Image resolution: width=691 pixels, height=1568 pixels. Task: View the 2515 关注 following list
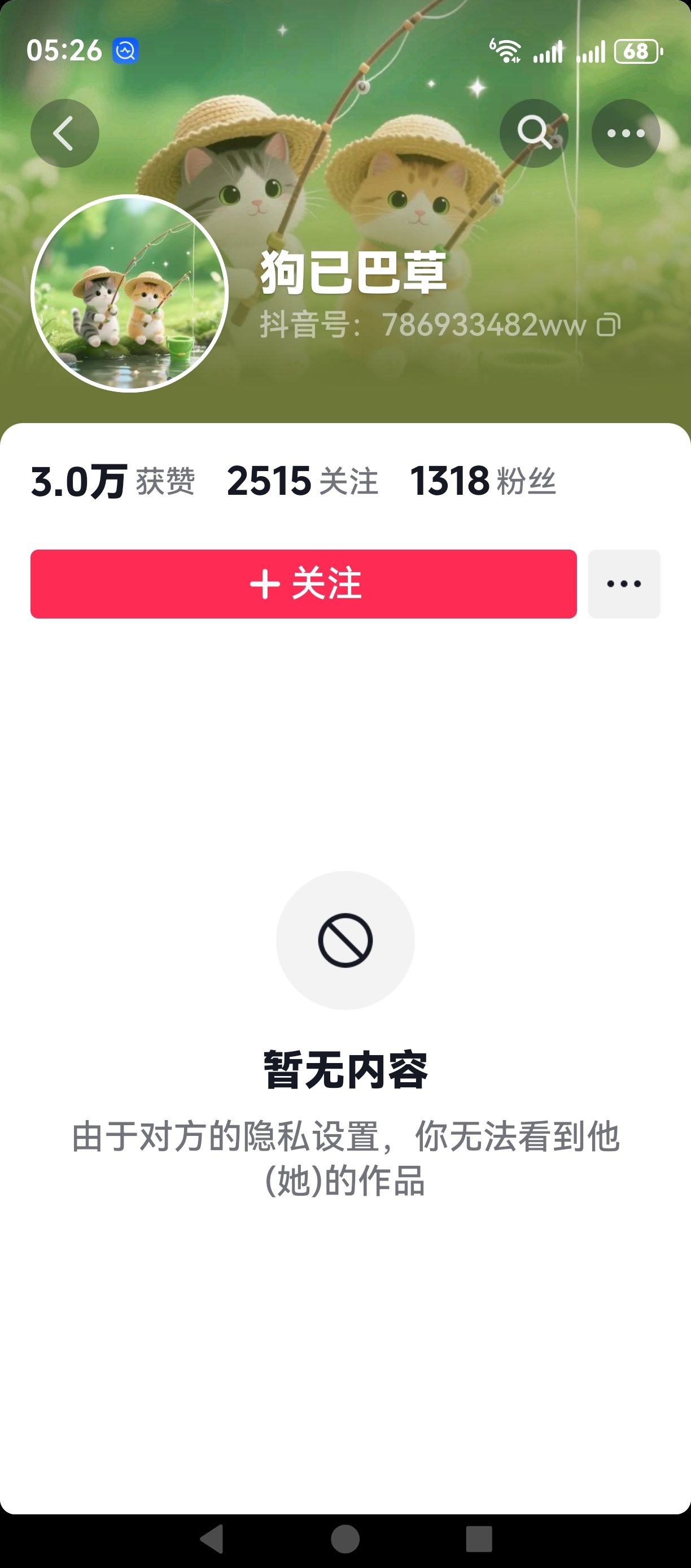(303, 481)
